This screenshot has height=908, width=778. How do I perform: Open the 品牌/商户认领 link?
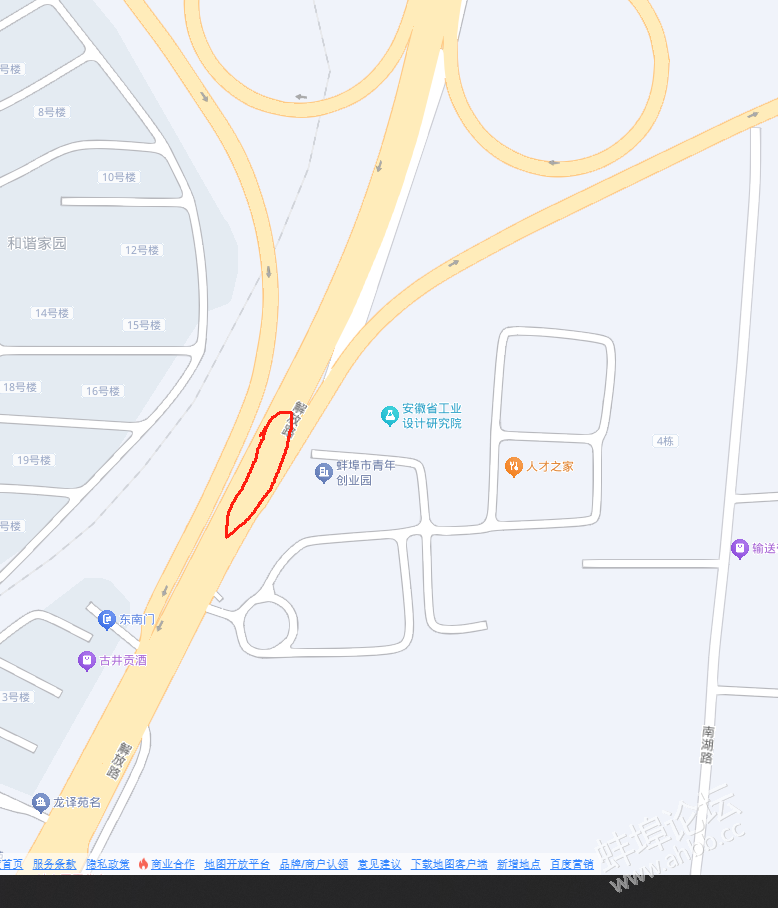click(314, 864)
